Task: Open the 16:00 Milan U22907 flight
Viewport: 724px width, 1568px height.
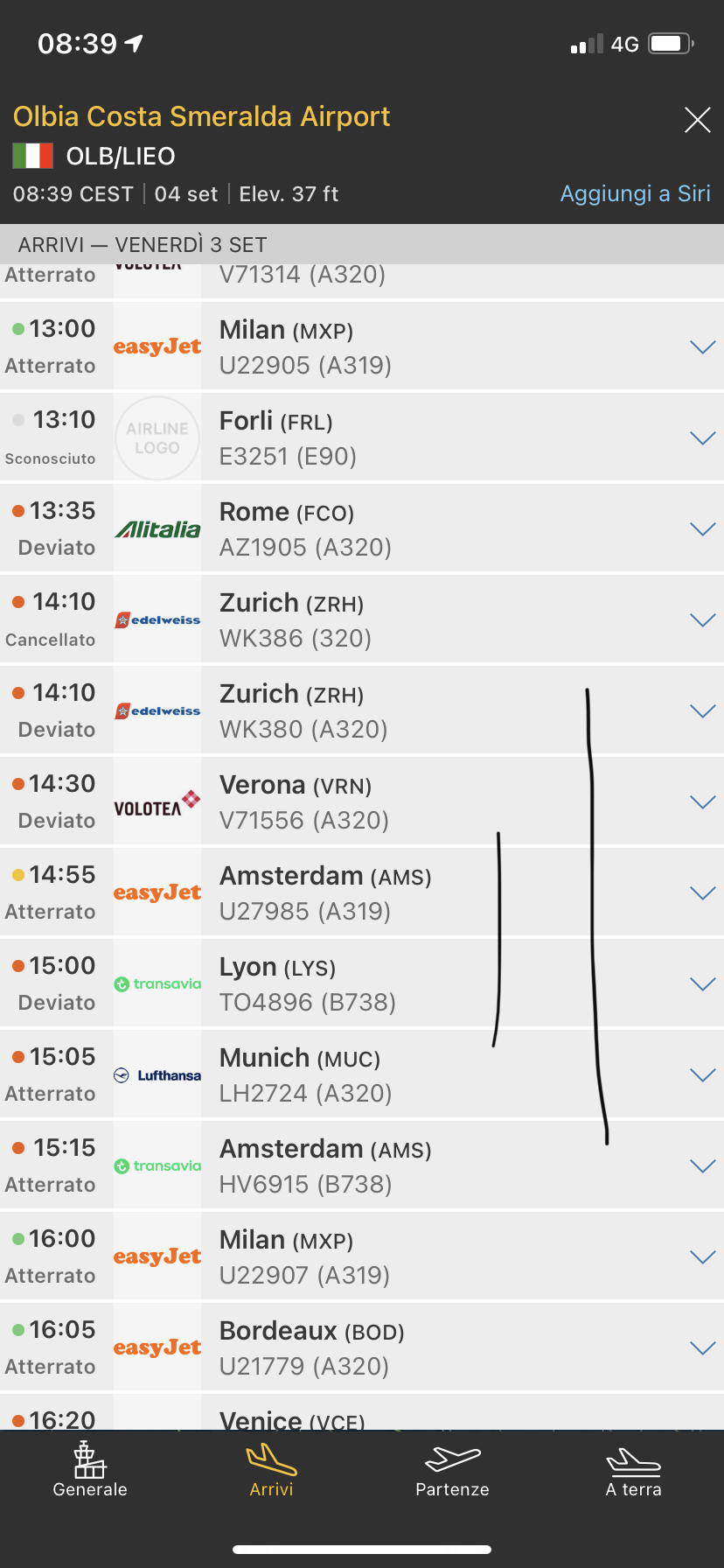Action: click(702, 1257)
